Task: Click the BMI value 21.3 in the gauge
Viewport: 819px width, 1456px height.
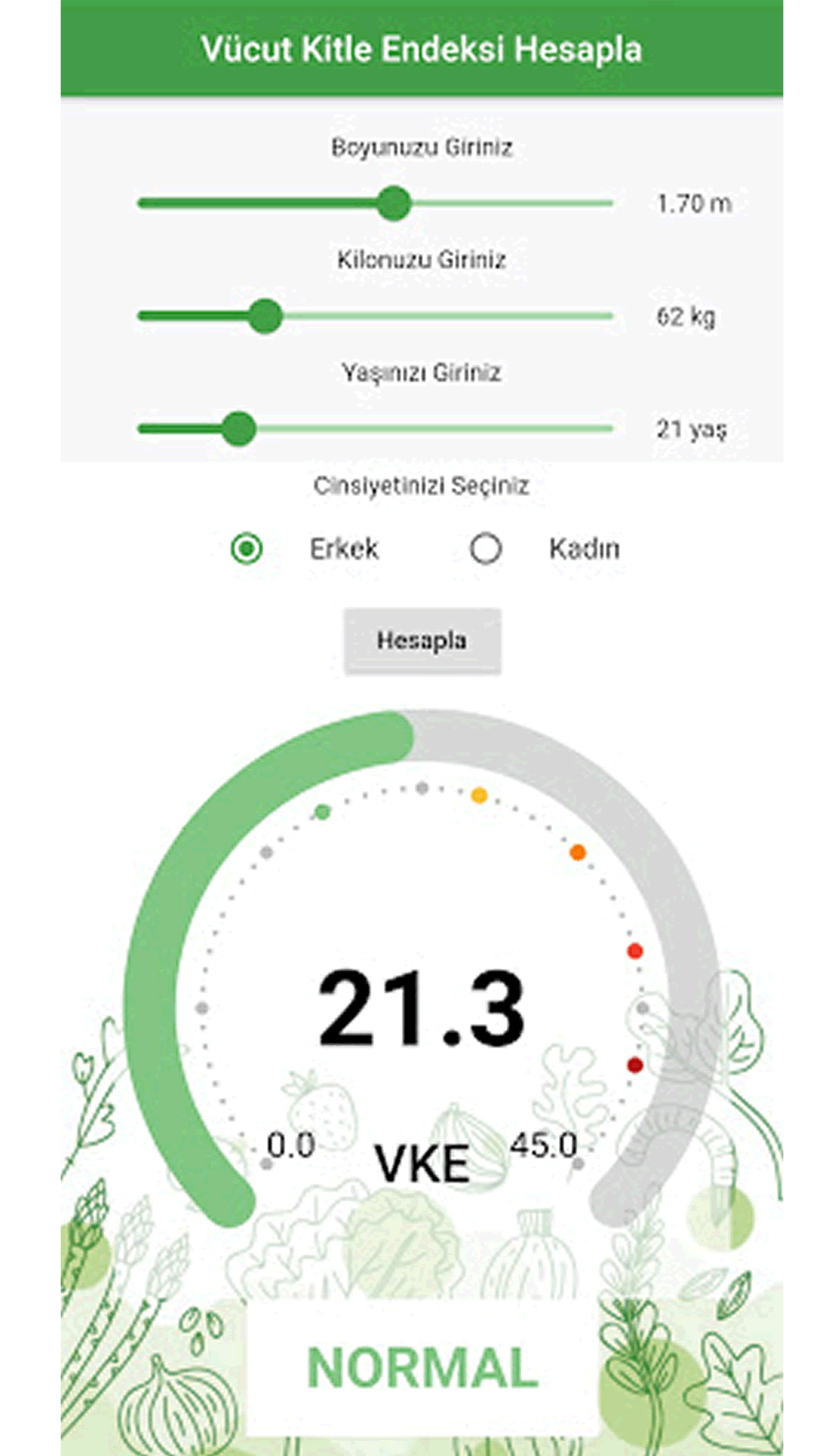Action: point(422,1006)
